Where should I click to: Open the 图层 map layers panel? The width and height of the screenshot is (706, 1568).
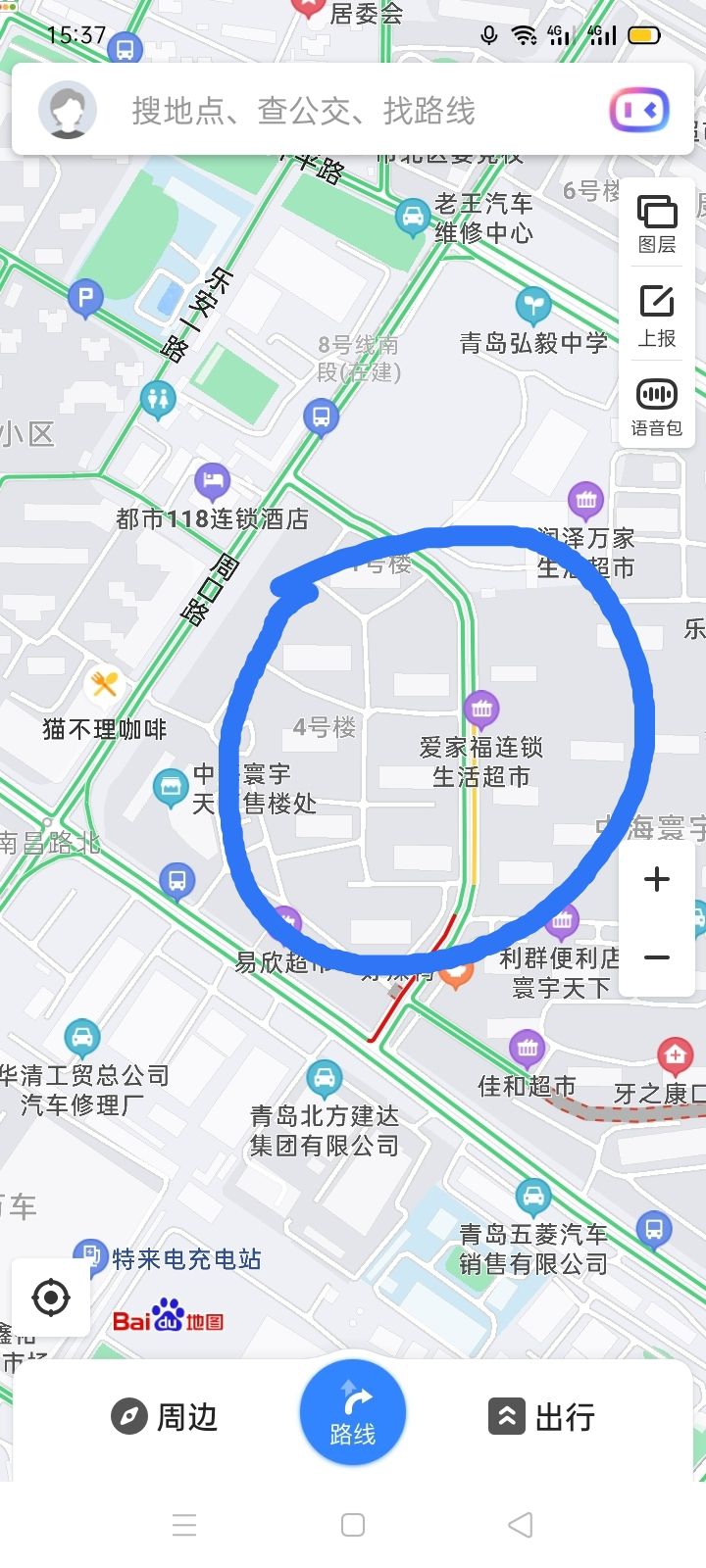[657, 223]
